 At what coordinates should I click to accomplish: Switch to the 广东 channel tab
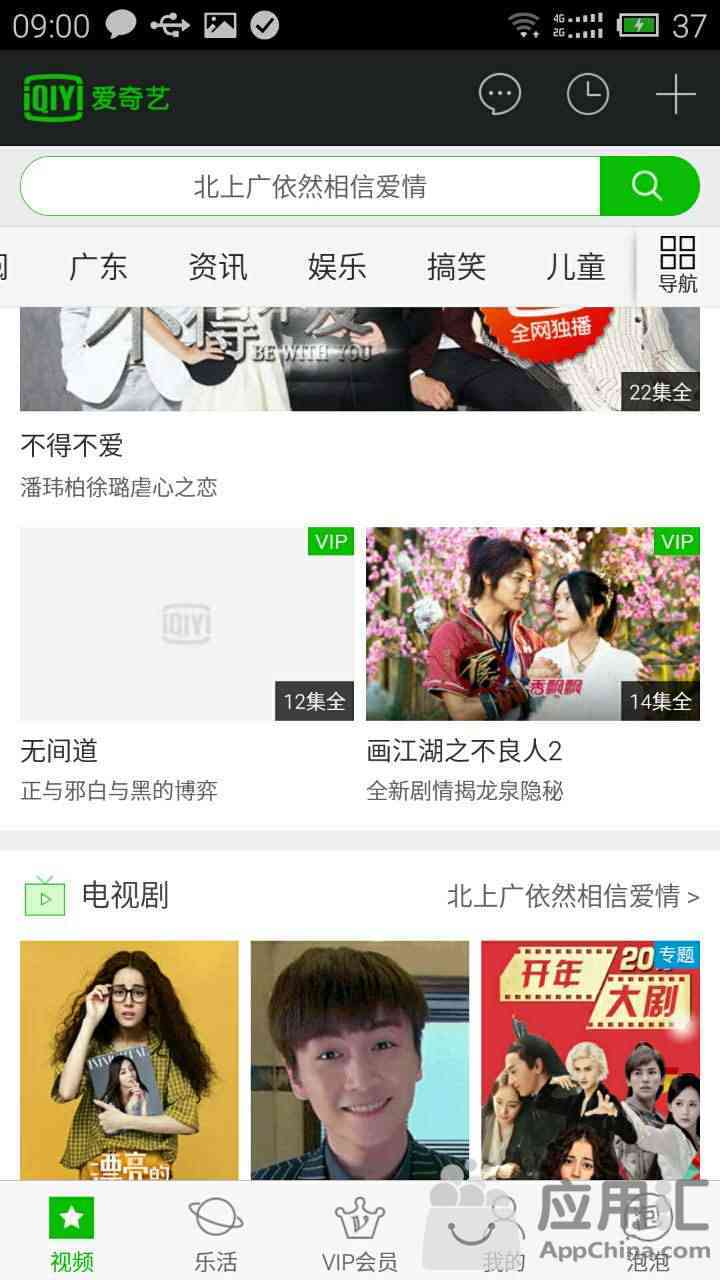(98, 267)
